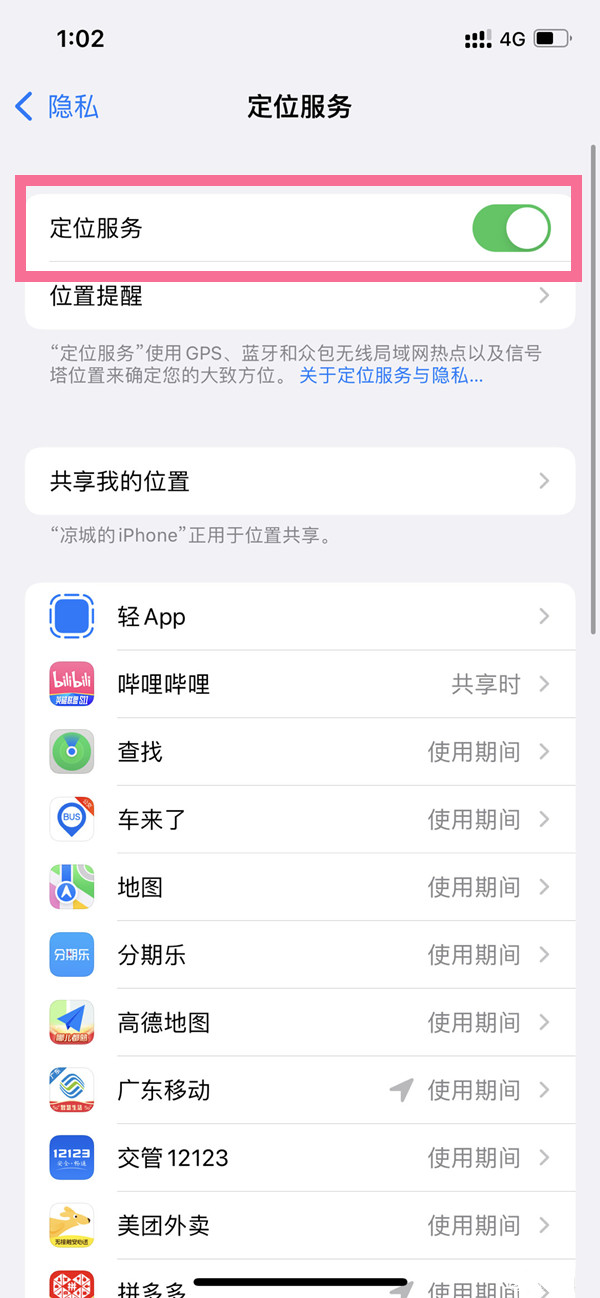Viewport: 600px width, 1298px height.
Task: Open 共享我的位置
Action: pos(300,481)
